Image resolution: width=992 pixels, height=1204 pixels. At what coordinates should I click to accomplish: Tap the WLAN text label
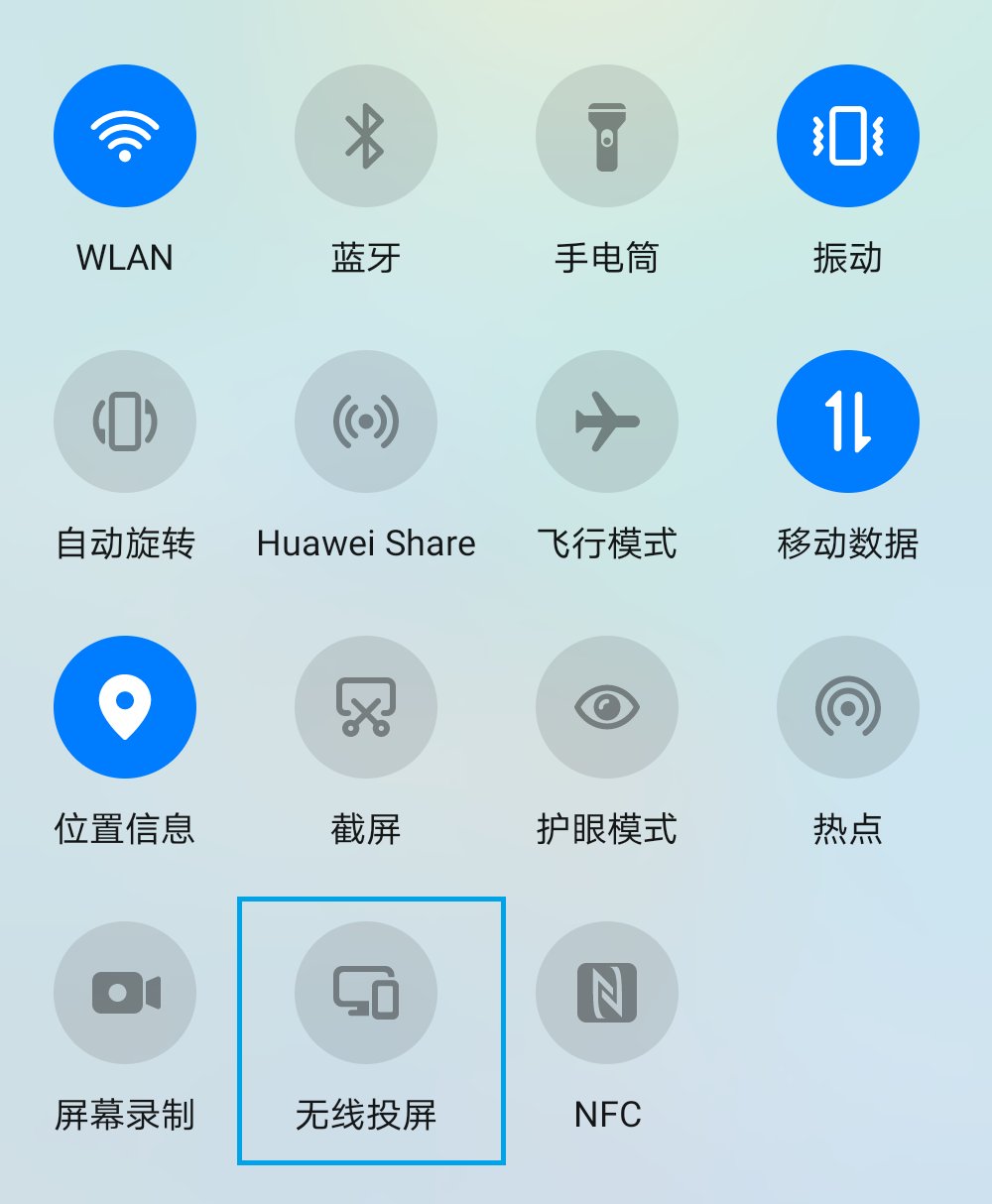(x=124, y=259)
